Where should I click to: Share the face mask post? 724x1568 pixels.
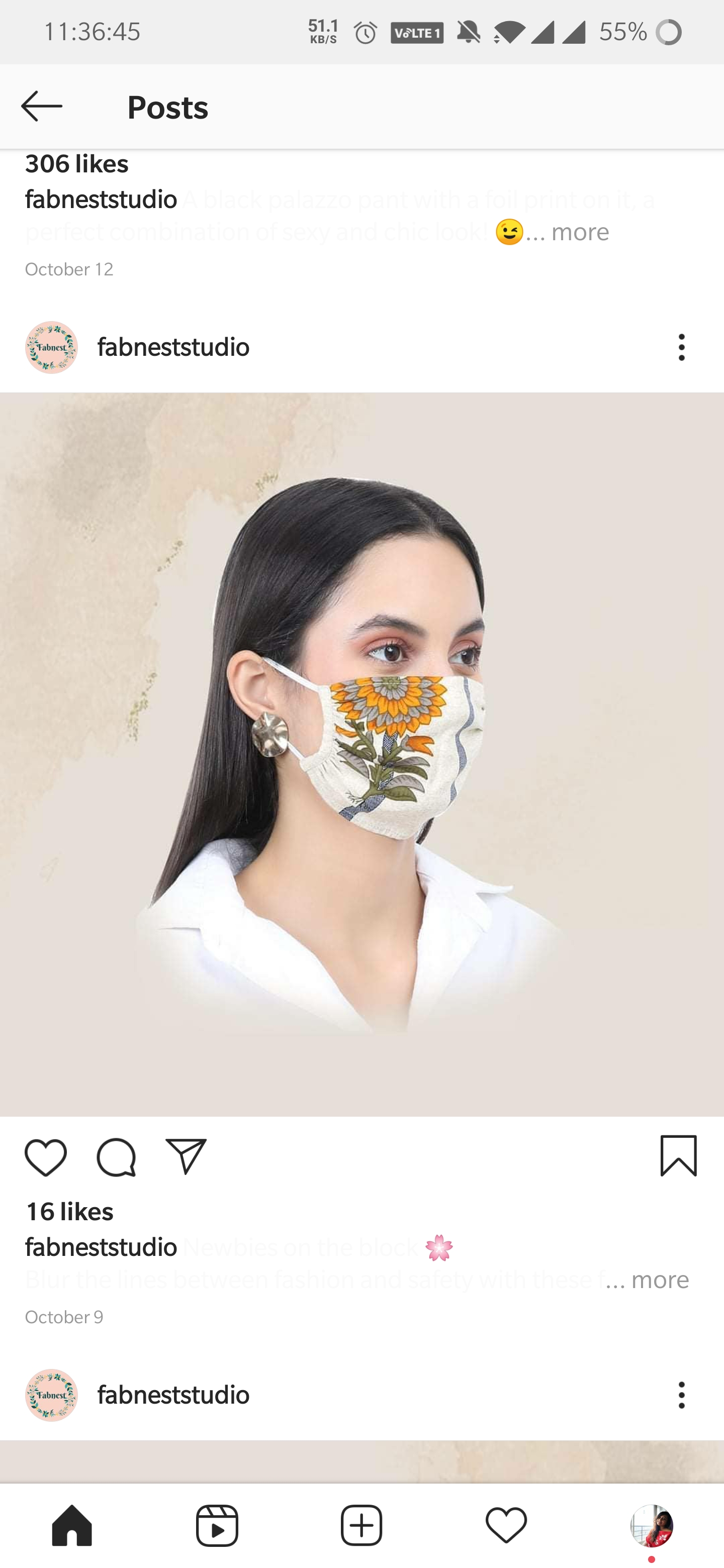[187, 1156]
